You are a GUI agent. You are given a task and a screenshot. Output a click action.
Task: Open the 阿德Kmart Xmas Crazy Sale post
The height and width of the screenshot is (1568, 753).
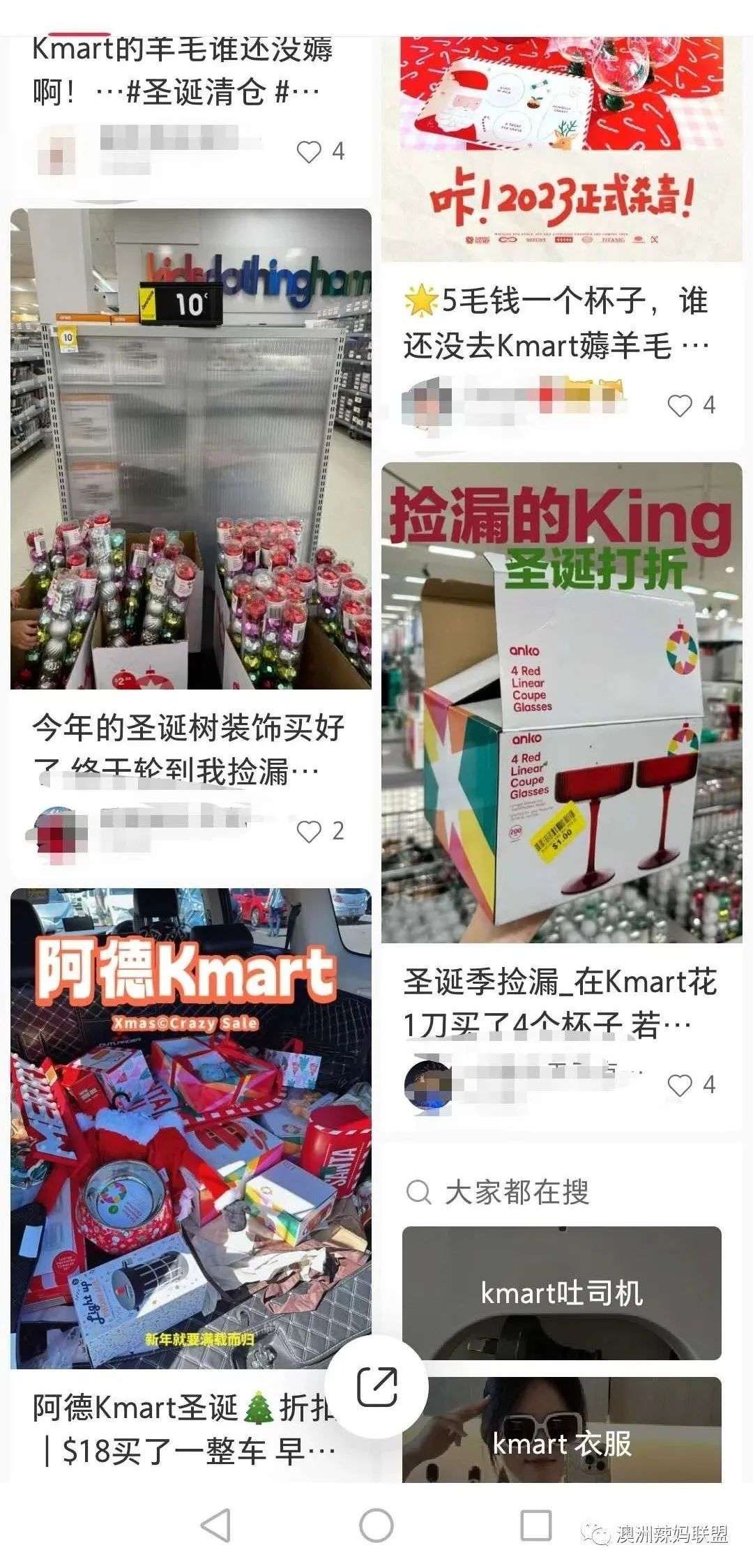[x=190, y=1129]
